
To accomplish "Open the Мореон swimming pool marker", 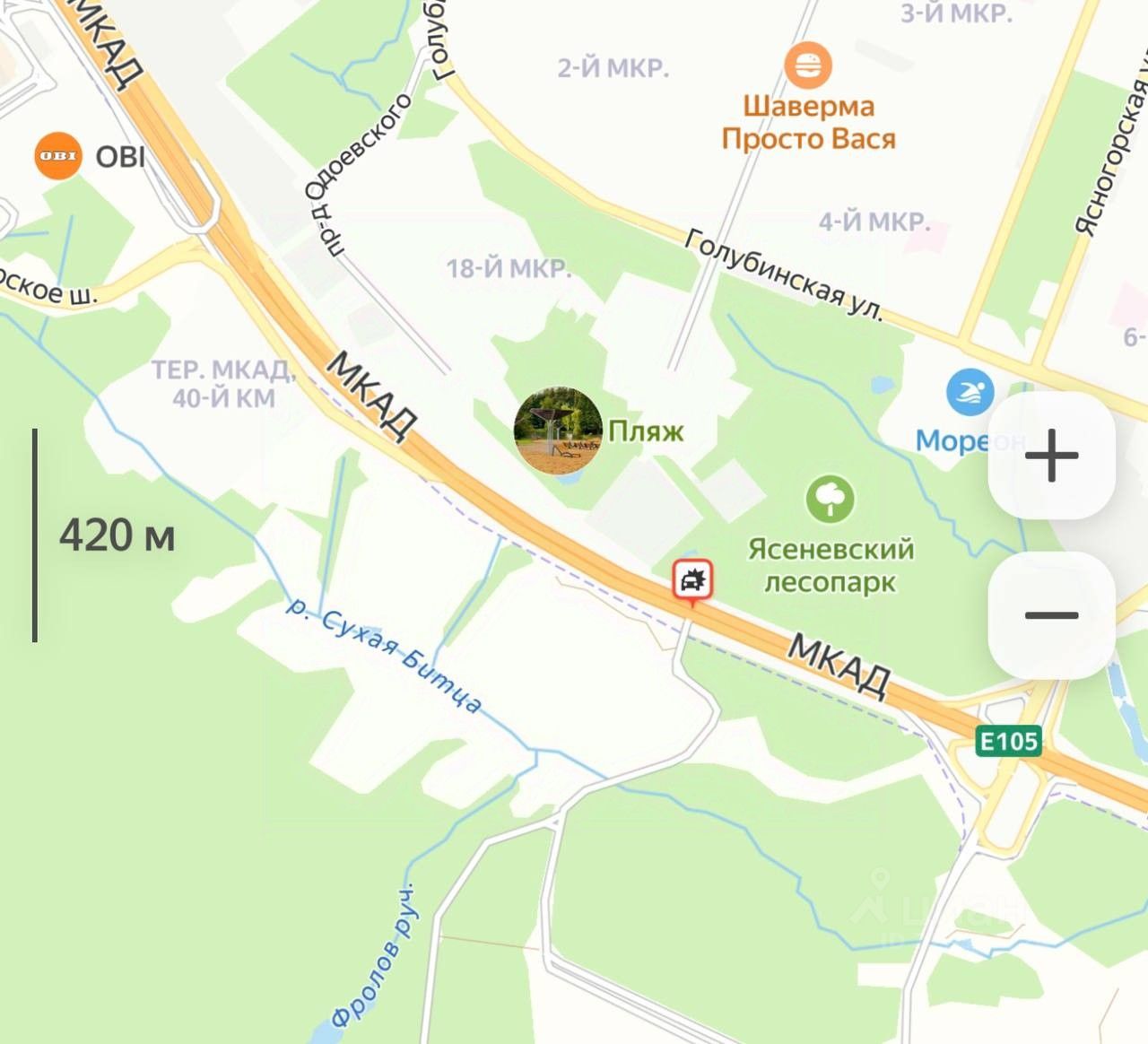I will tap(970, 393).
